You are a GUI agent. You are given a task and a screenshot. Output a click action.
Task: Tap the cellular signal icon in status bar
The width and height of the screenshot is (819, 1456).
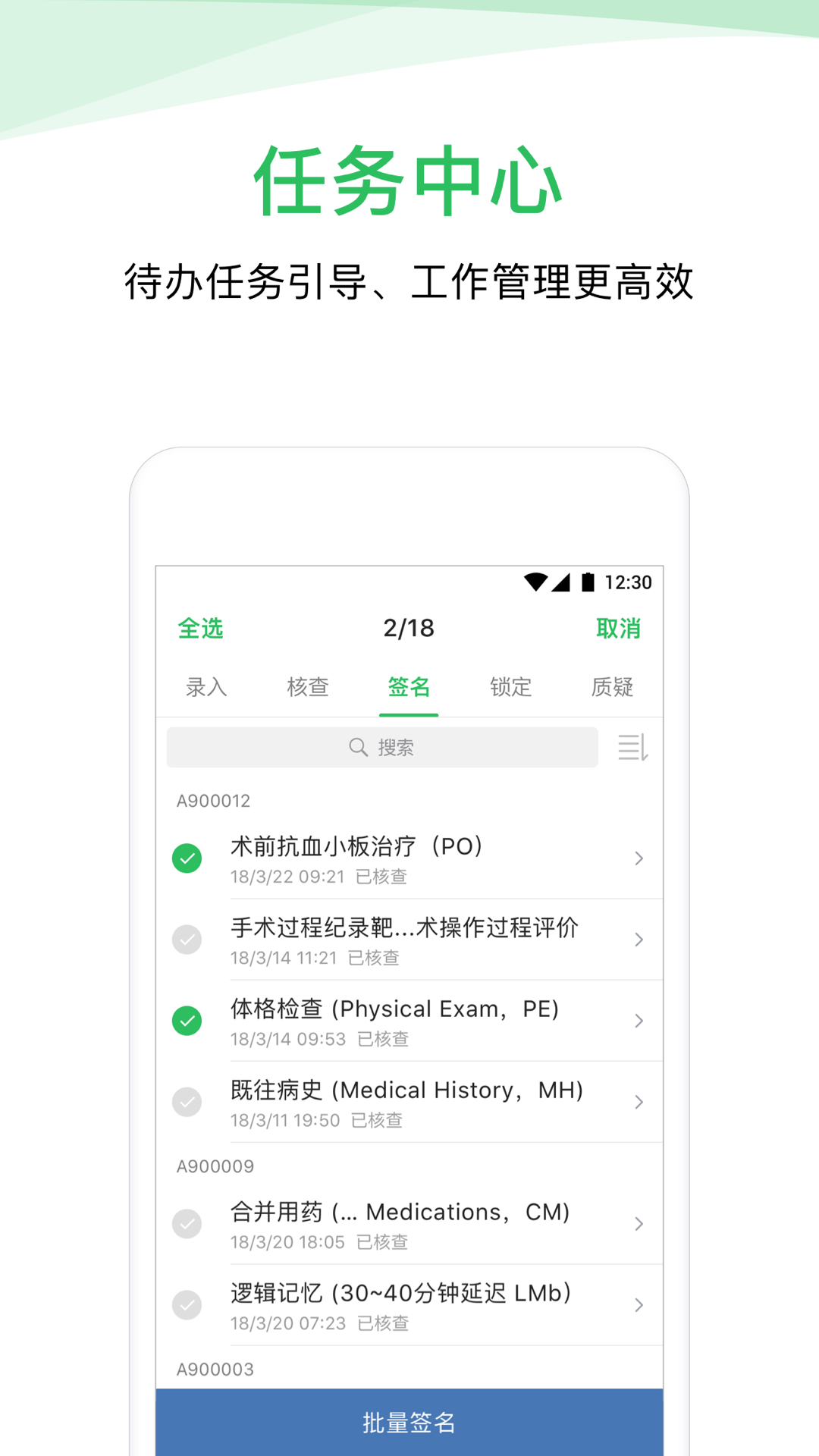[x=562, y=582]
